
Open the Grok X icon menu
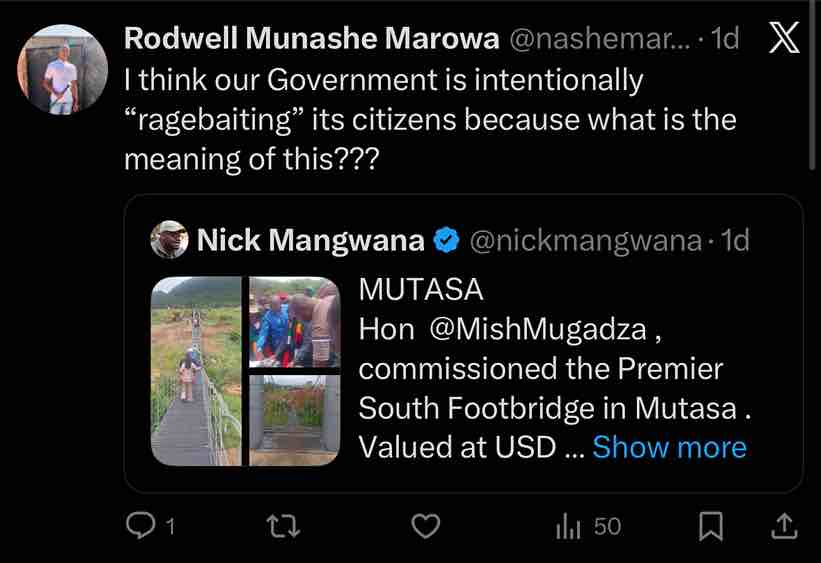[781, 39]
